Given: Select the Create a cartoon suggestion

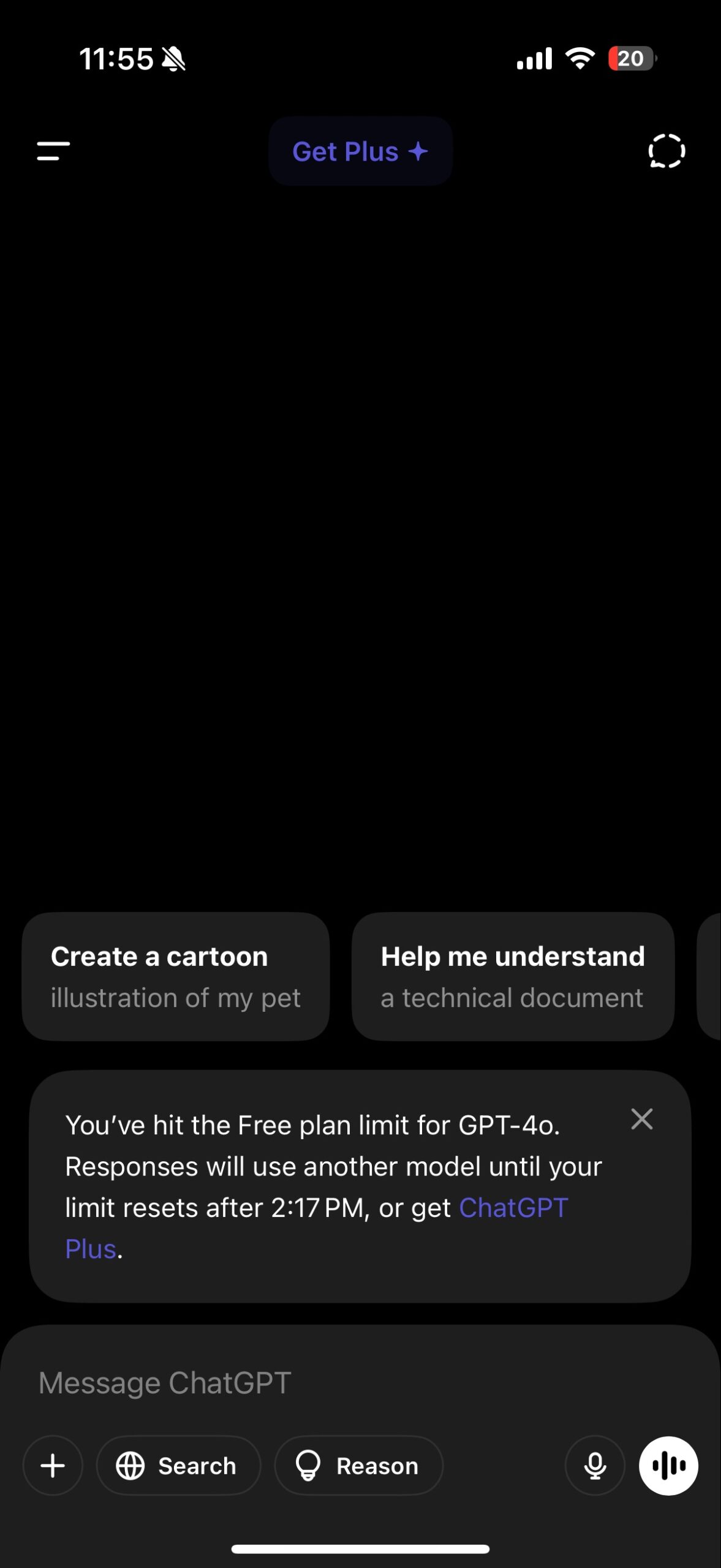Looking at the screenshot, I should click(x=176, y=976).
